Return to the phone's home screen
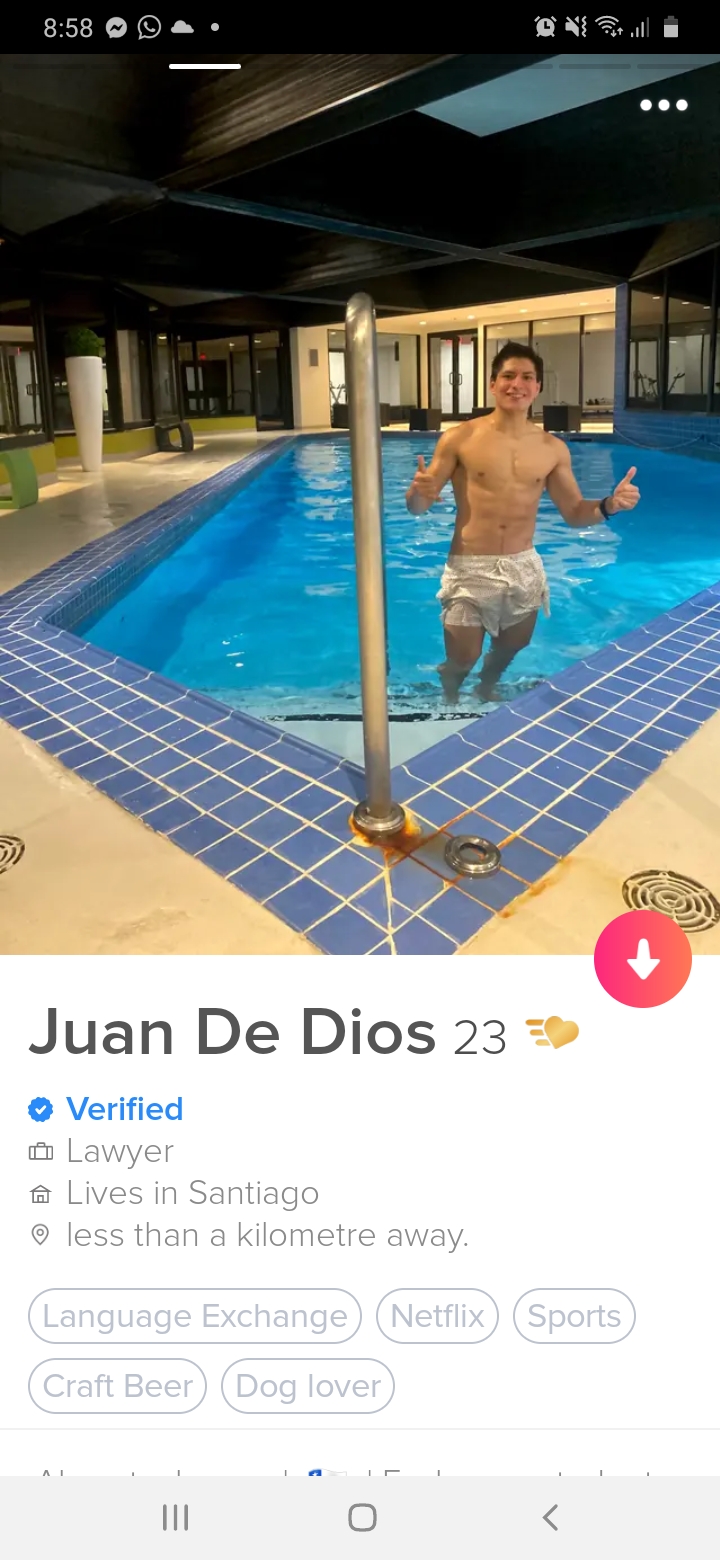The image size is (720, 1560). tap(362, 1517)
